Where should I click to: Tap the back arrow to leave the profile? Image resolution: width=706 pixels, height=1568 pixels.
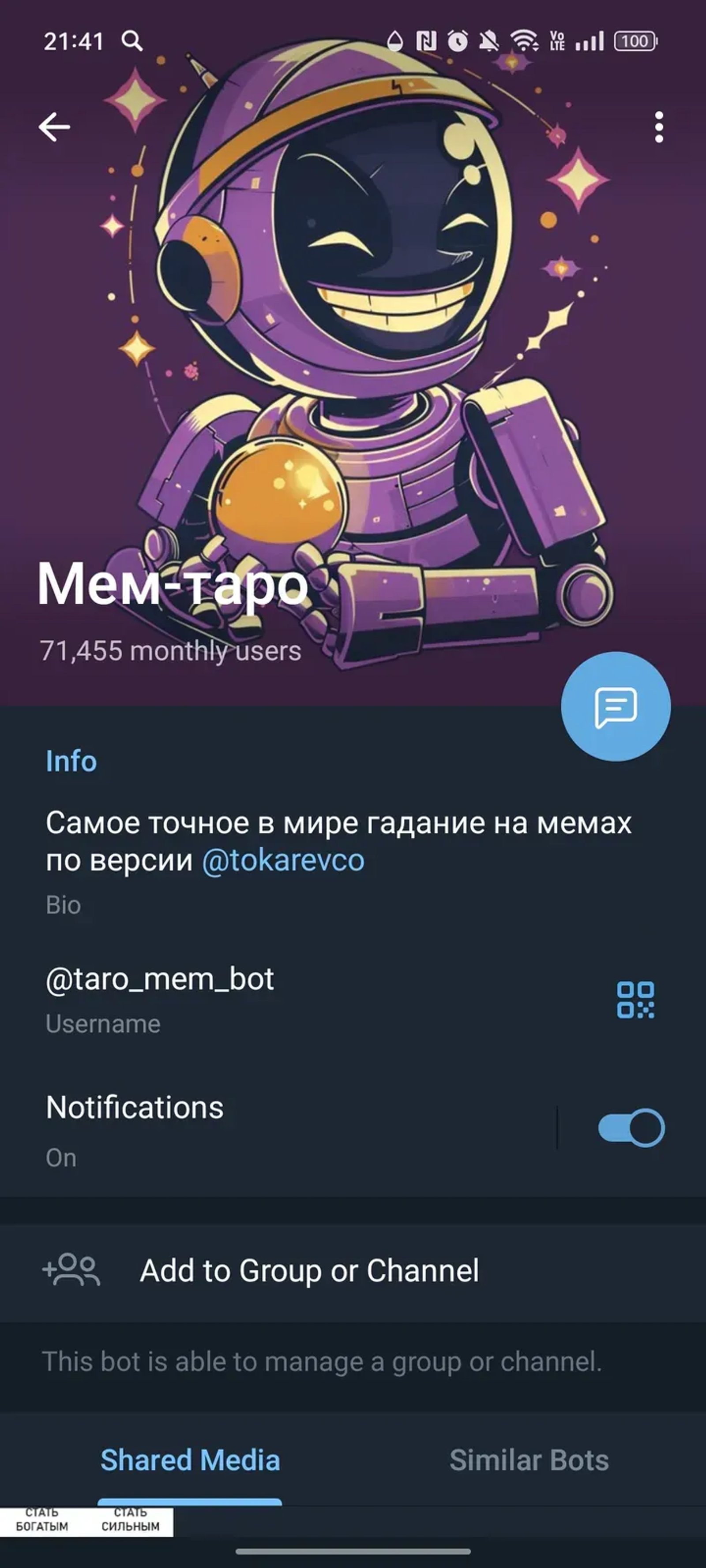coord(53,127)
